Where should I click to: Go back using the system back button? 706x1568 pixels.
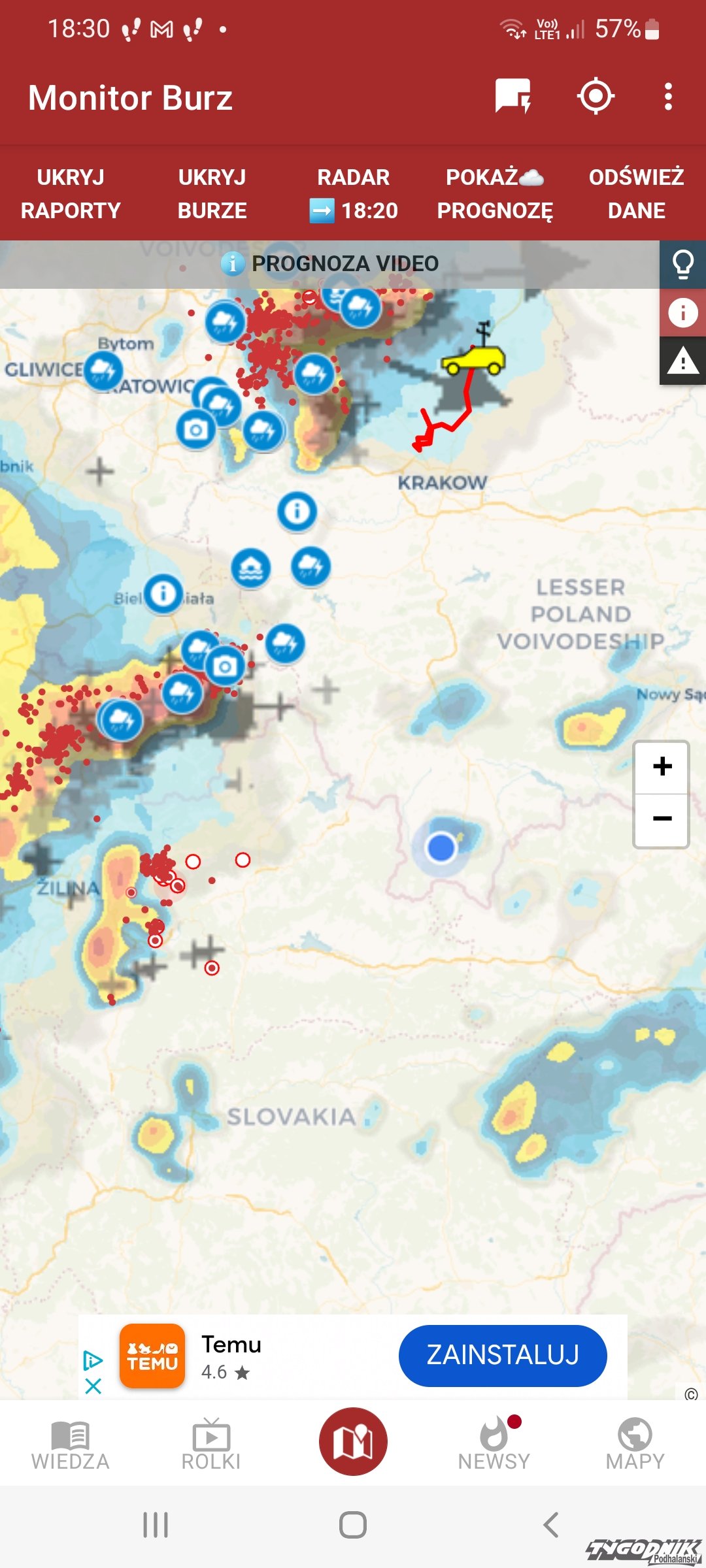pos(550,1525)
